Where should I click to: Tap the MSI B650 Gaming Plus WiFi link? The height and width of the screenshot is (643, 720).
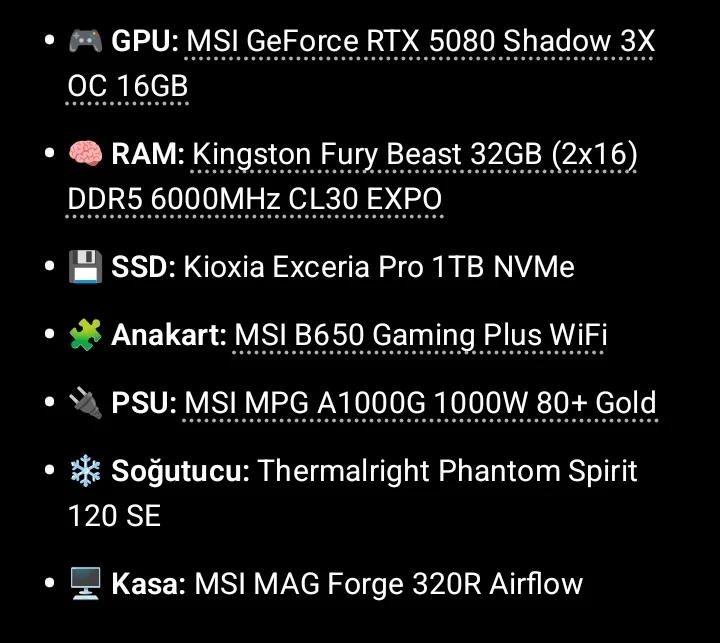[420, 335]
